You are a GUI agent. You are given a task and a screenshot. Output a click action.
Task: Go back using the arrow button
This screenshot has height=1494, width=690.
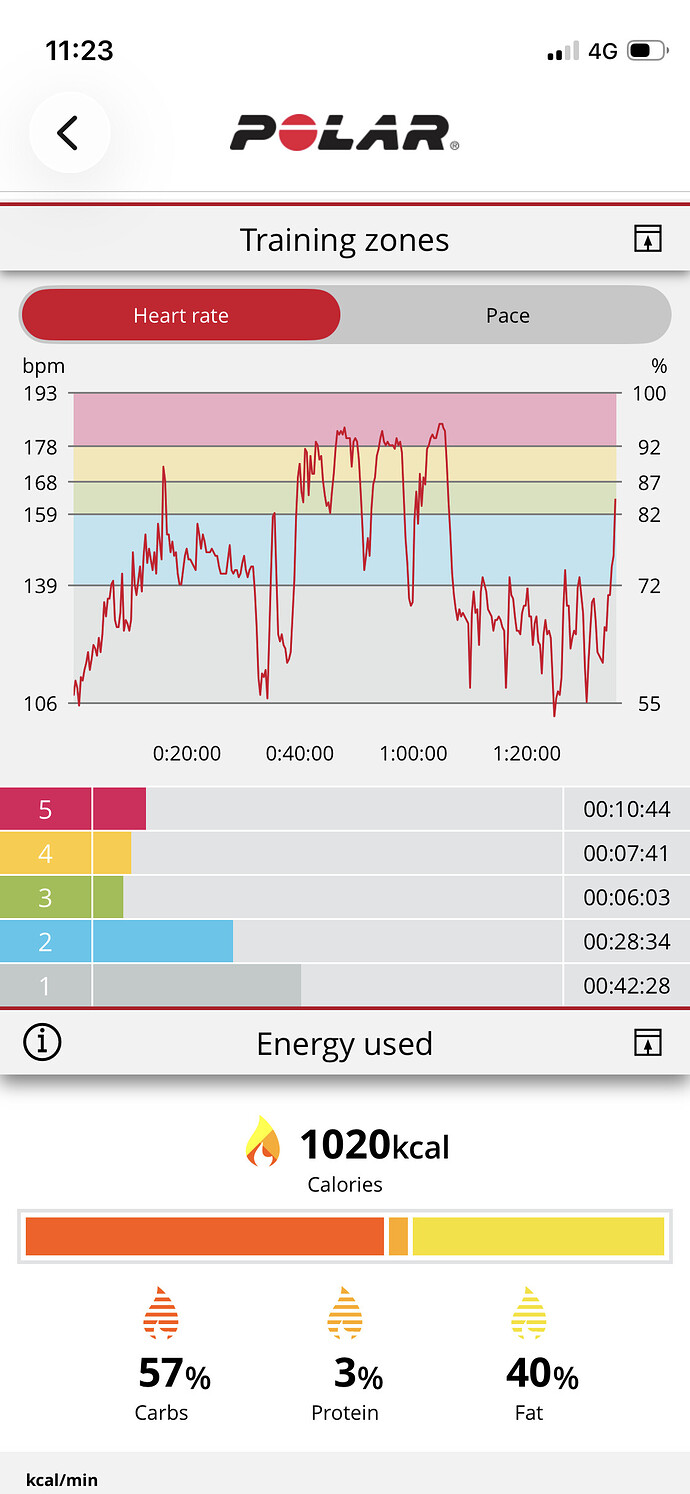68,132
